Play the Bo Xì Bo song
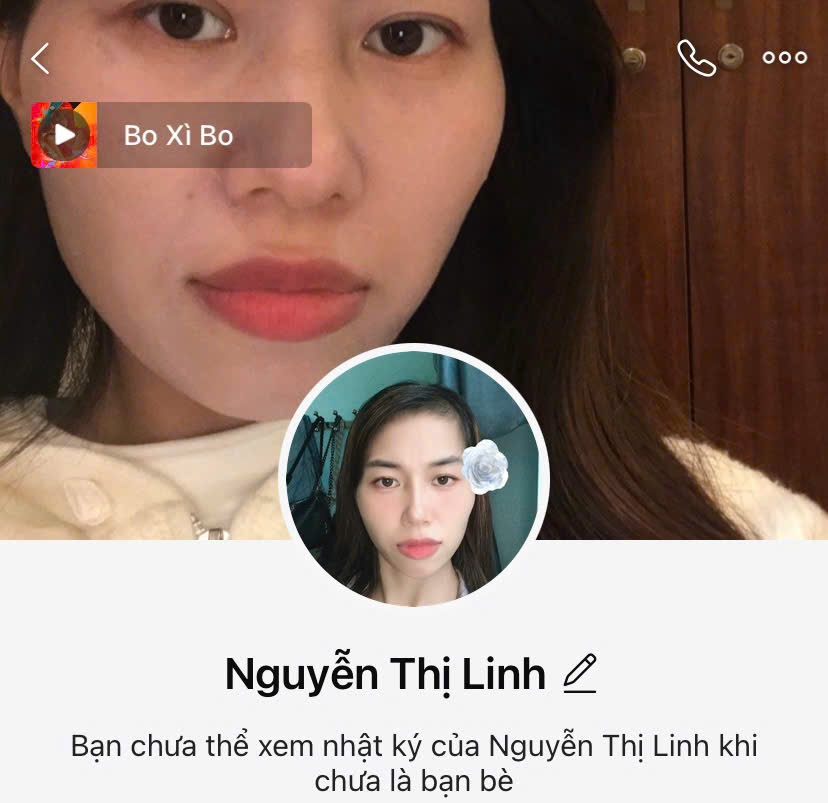Image resolution: width=828 pixels, height=803 pixels. pyautogui.click(x=65, y=135)
